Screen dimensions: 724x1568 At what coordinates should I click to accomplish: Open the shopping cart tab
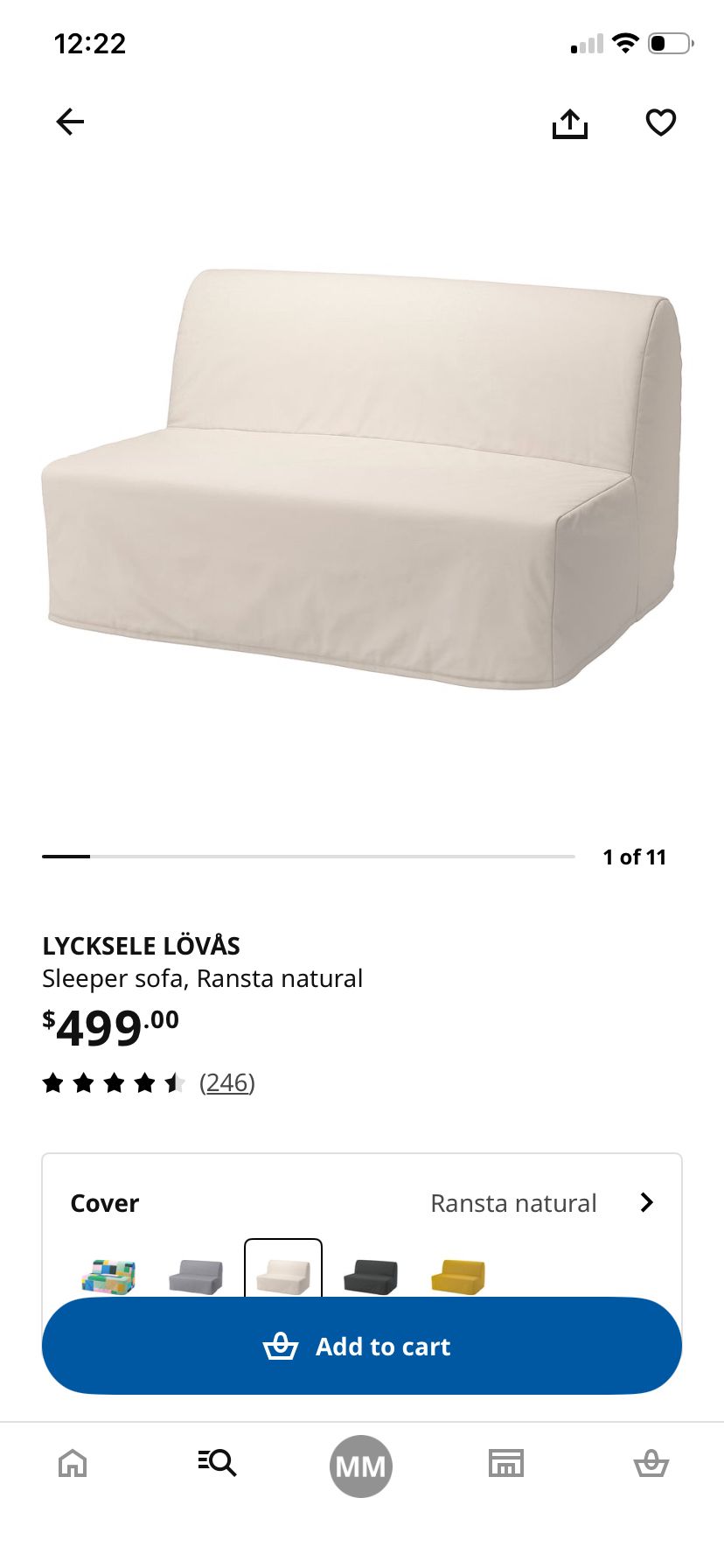(x=651, y=1463)
